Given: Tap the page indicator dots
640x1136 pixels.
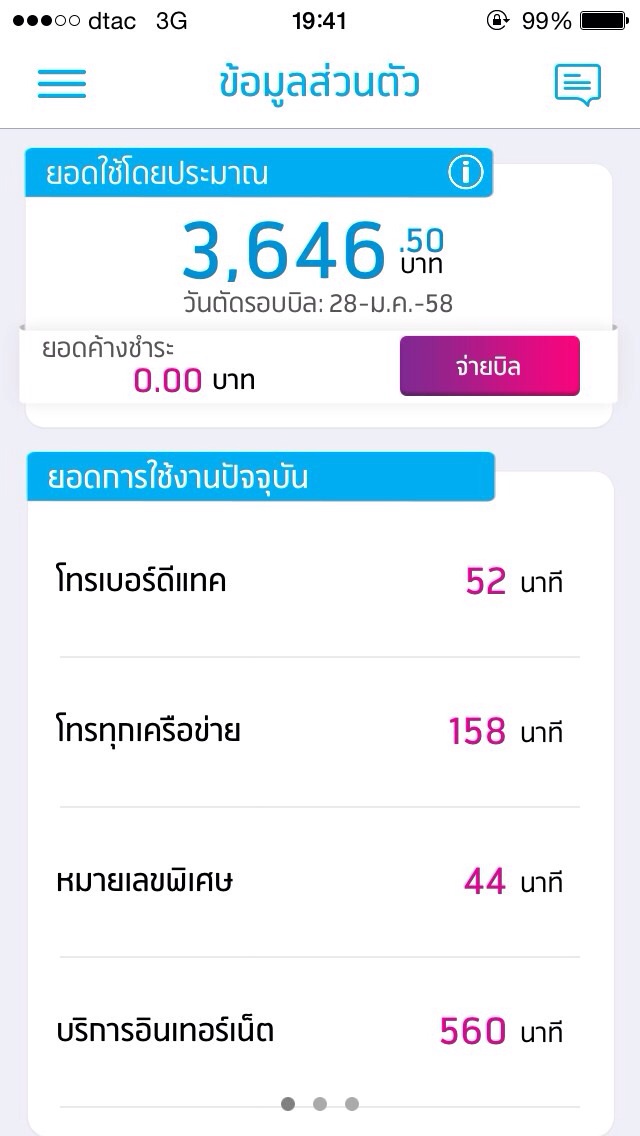Looking at the screenshot, I should click(320, 1104).
